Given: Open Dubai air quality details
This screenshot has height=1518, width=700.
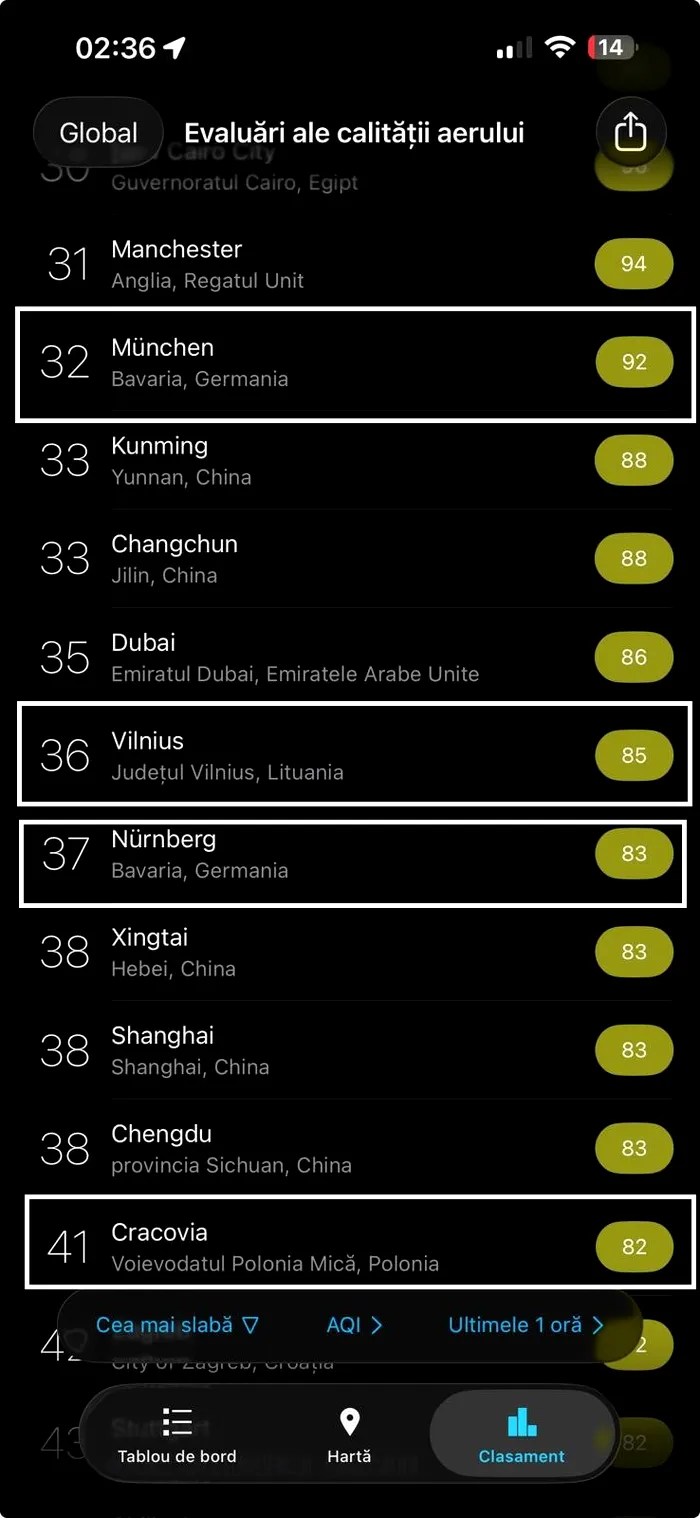Looking at the screenshot, I should 350,657.
